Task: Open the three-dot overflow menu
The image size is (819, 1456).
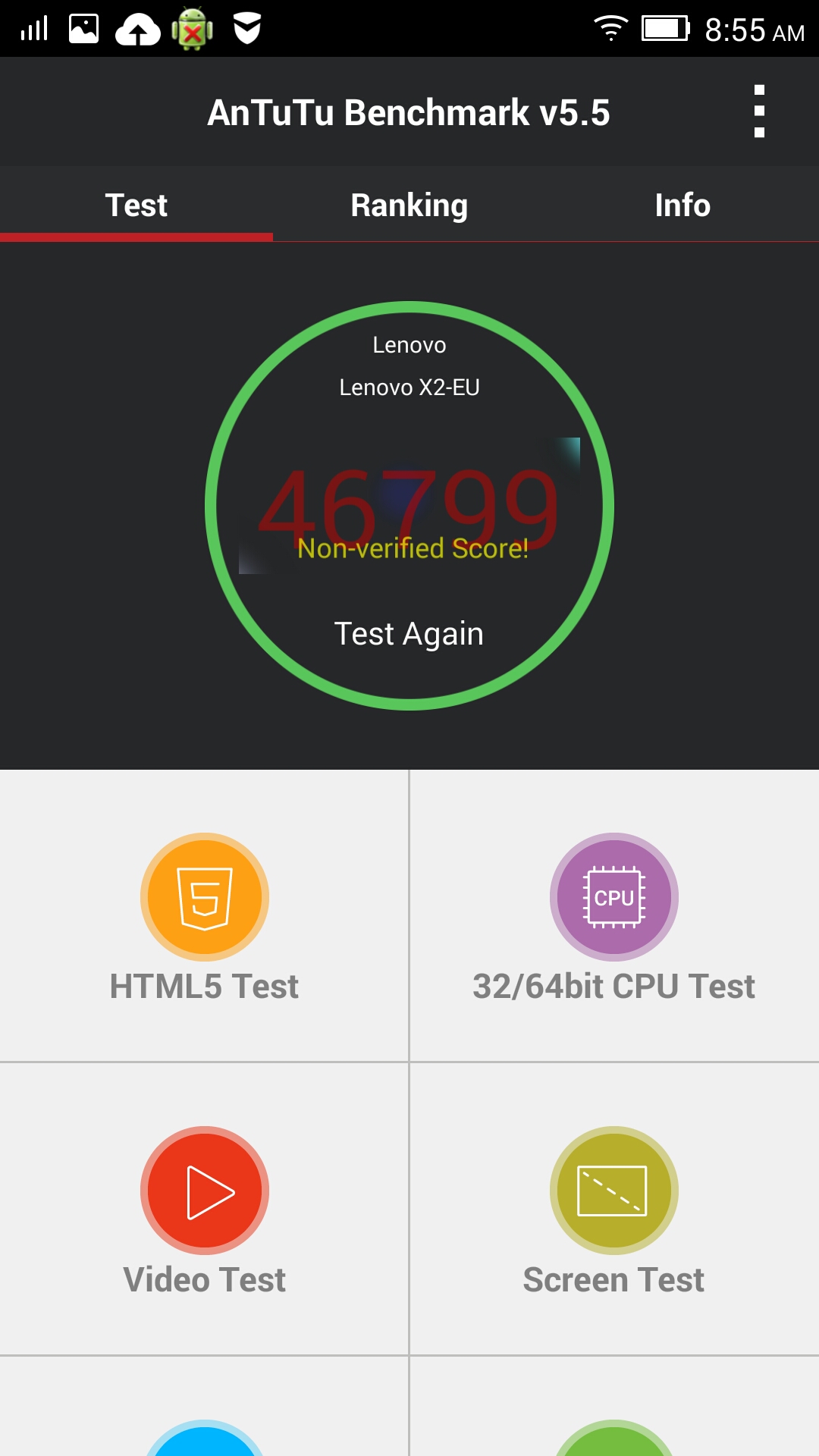Action: 759,111
